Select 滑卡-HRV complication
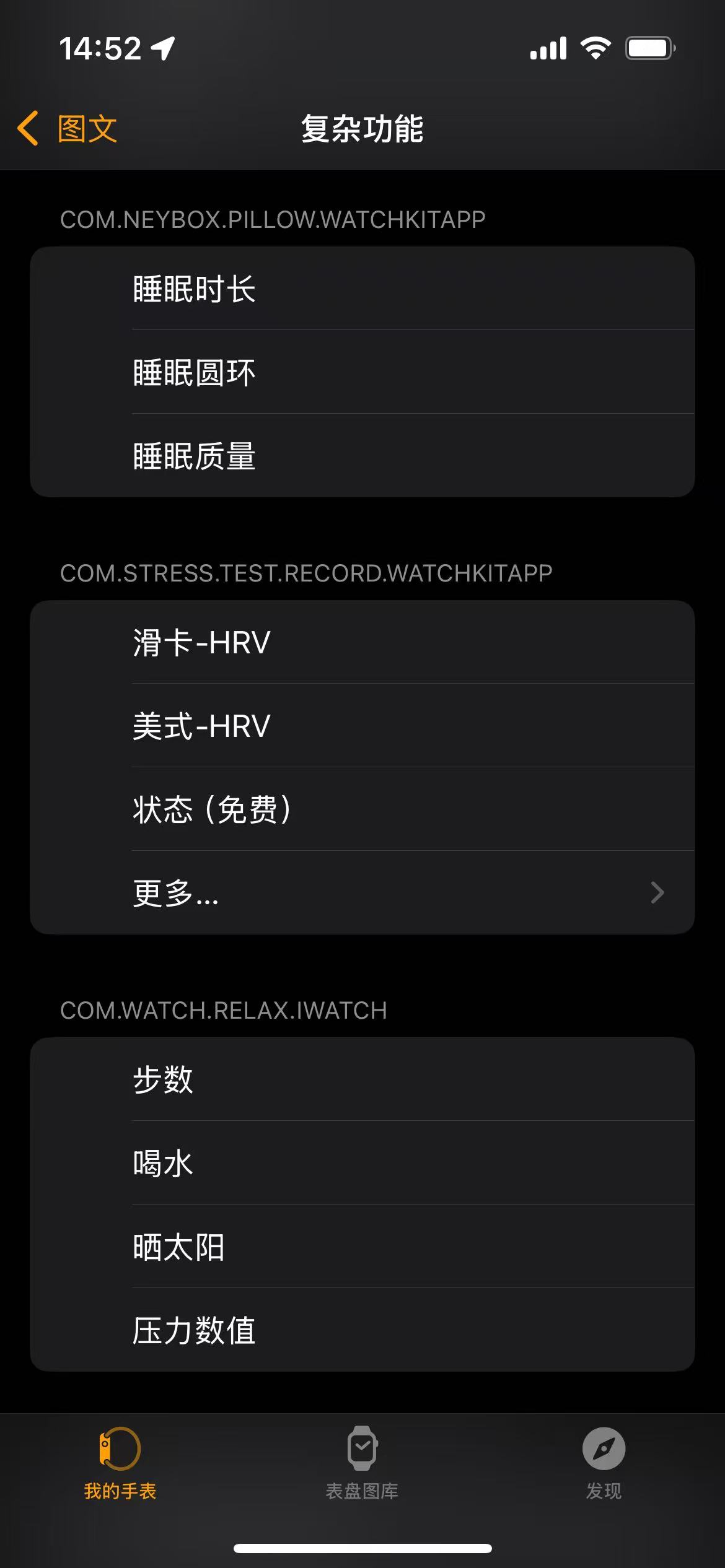Viewport: 725px width, 1568px height. click(362, 642)
